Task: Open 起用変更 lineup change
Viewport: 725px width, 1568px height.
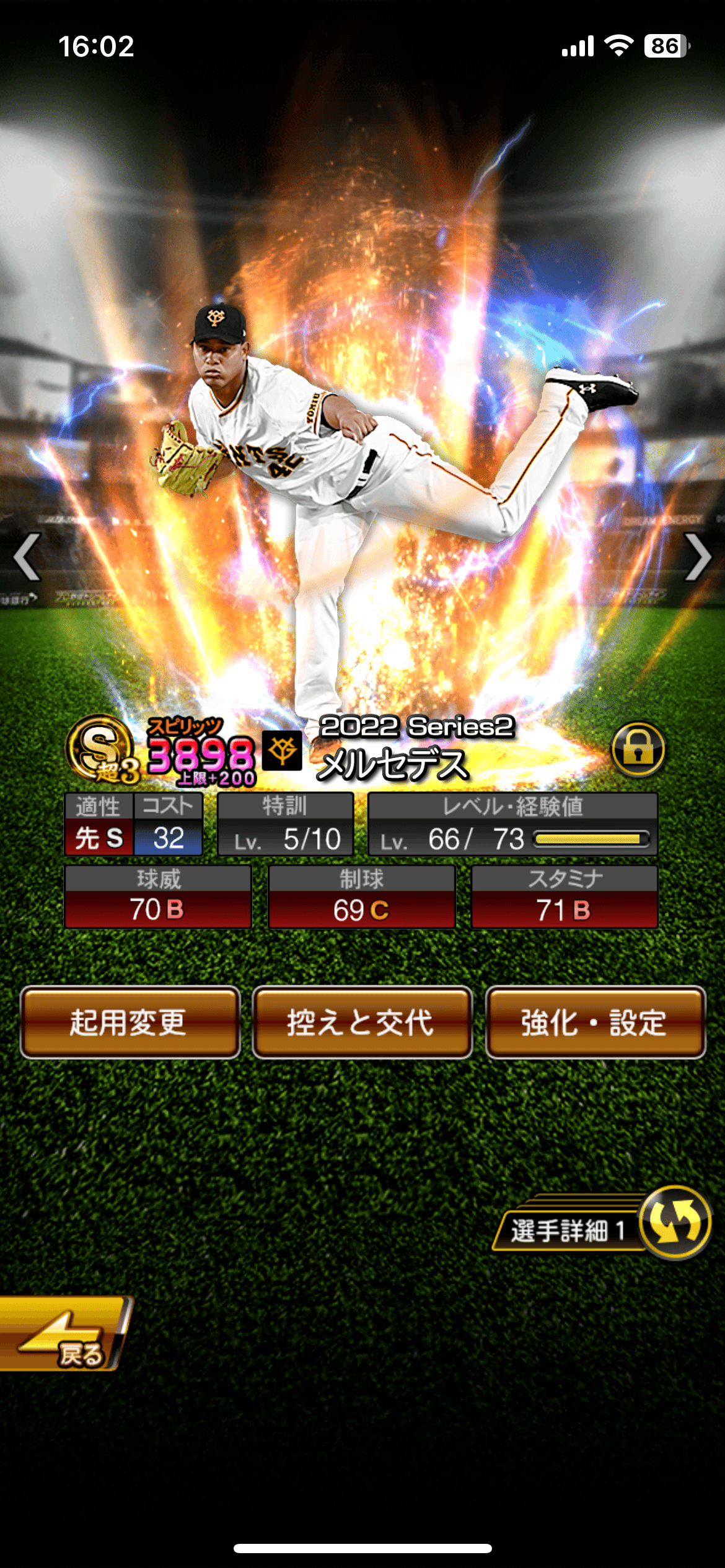Action: pyautogui.click(x=130, y=1022)
